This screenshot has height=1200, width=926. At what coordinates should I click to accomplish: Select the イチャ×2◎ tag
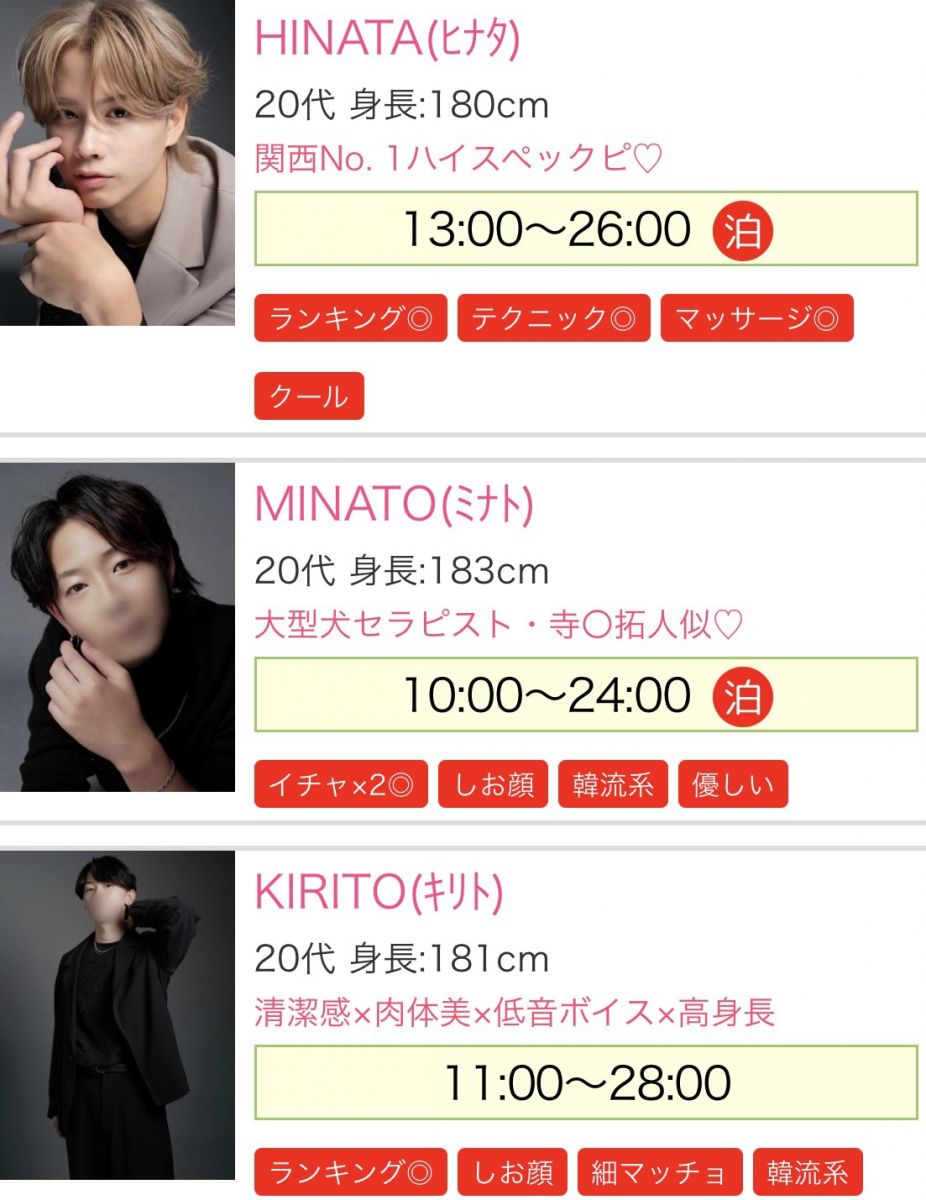pos(341,784)
